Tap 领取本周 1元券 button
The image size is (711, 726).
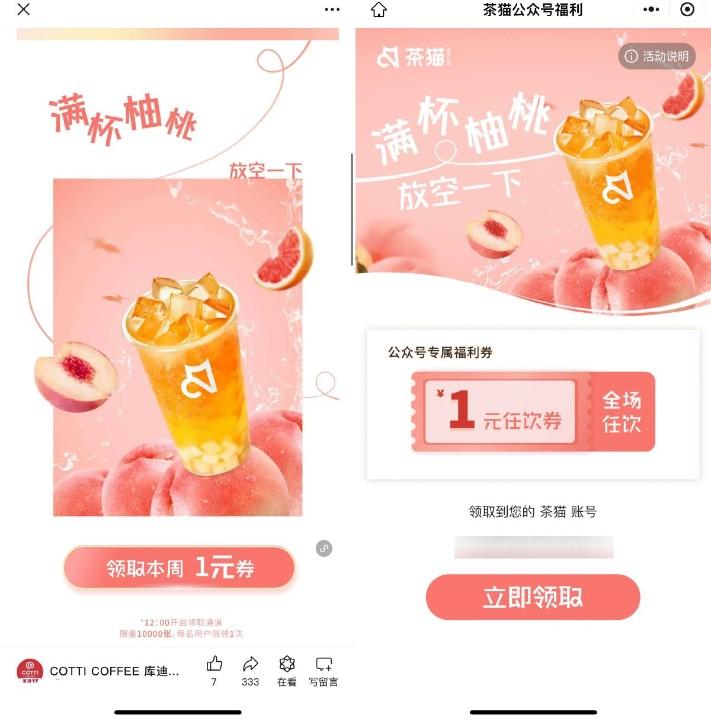[180, 568]
